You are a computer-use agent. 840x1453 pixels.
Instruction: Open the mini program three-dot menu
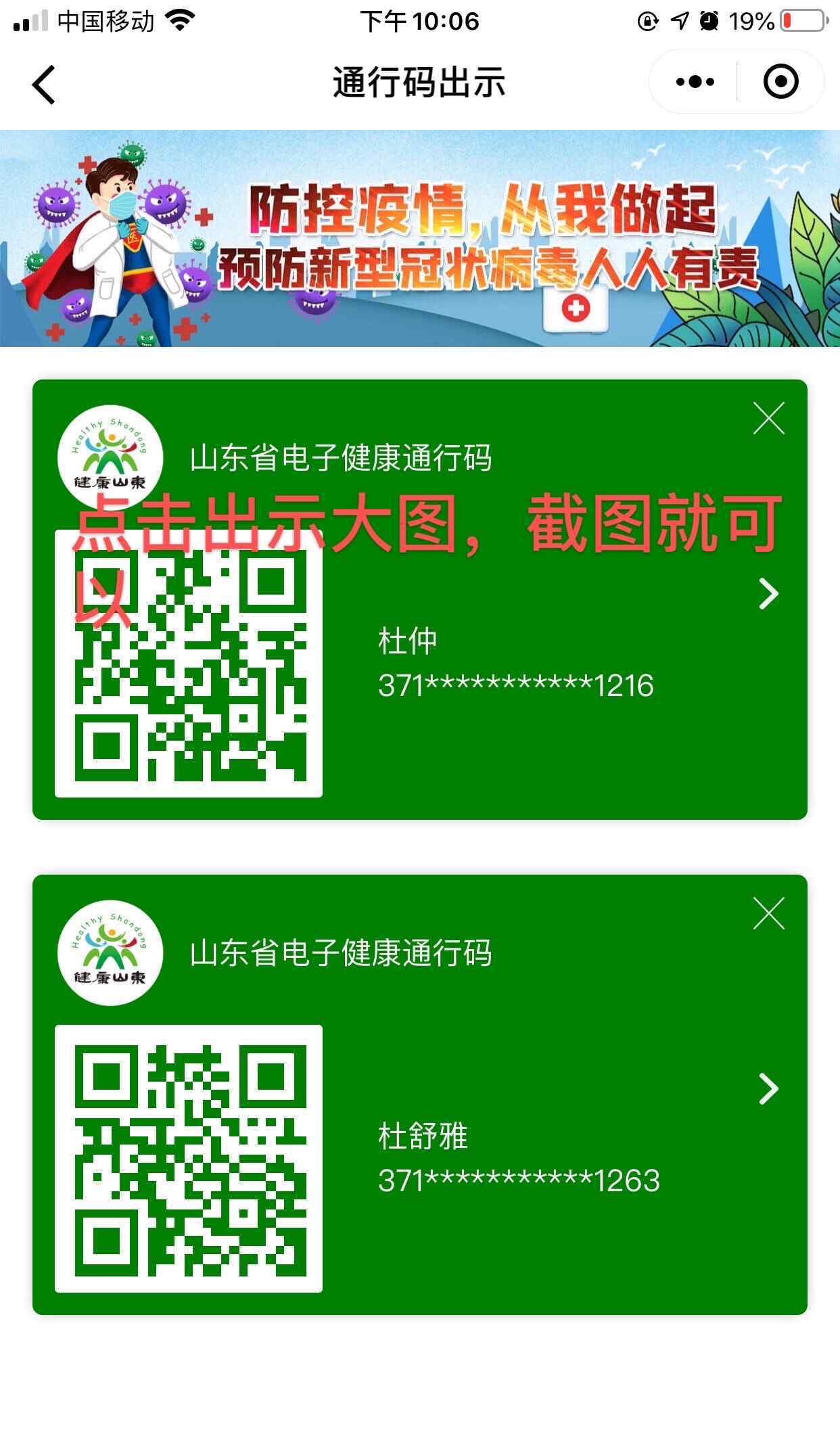coord(695,82)
